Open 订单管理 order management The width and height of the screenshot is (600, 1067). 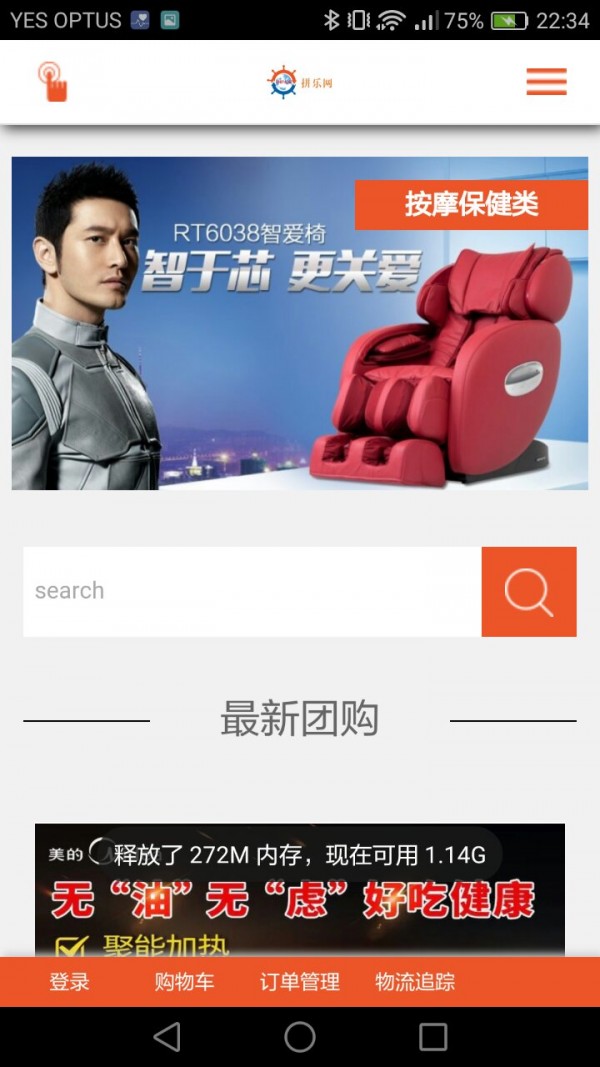point(299,982)
